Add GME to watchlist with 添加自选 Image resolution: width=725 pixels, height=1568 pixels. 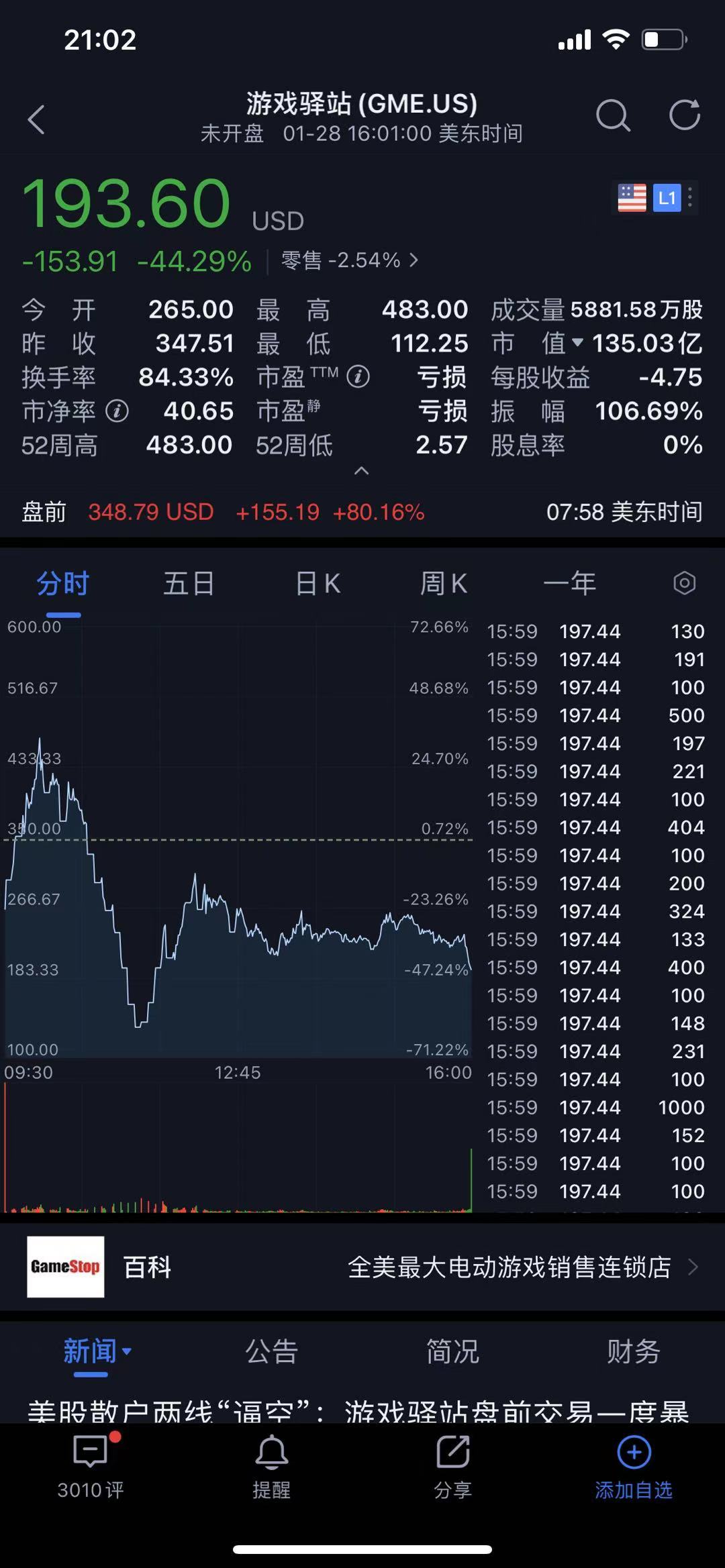(634, 1467)
